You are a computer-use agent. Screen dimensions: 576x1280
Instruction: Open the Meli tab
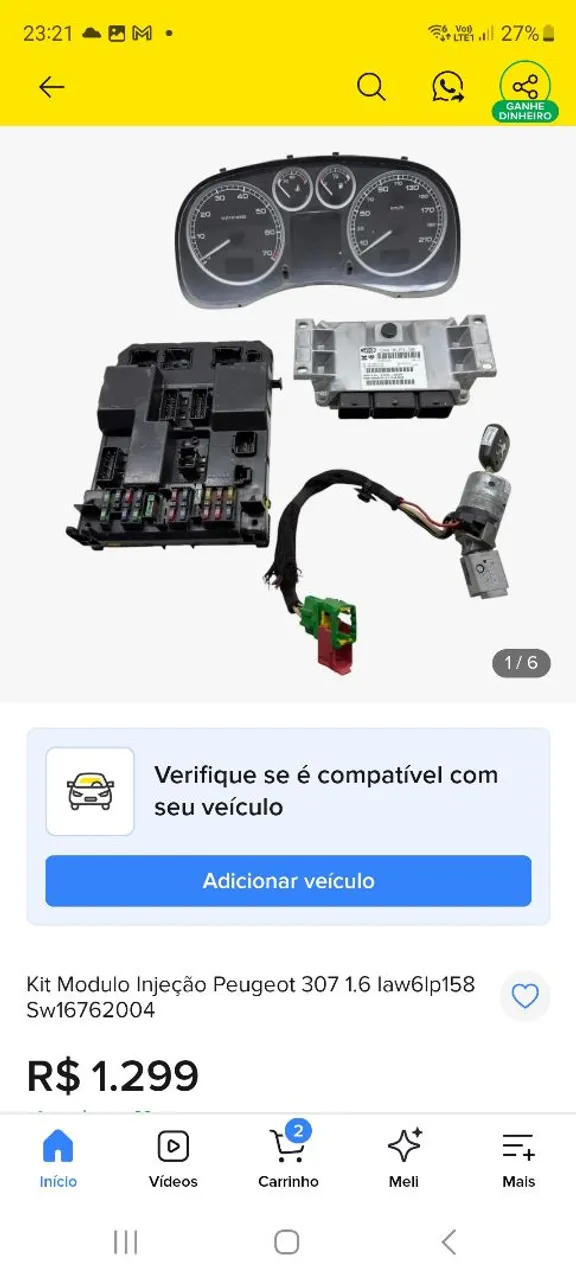coord(404,1159)
